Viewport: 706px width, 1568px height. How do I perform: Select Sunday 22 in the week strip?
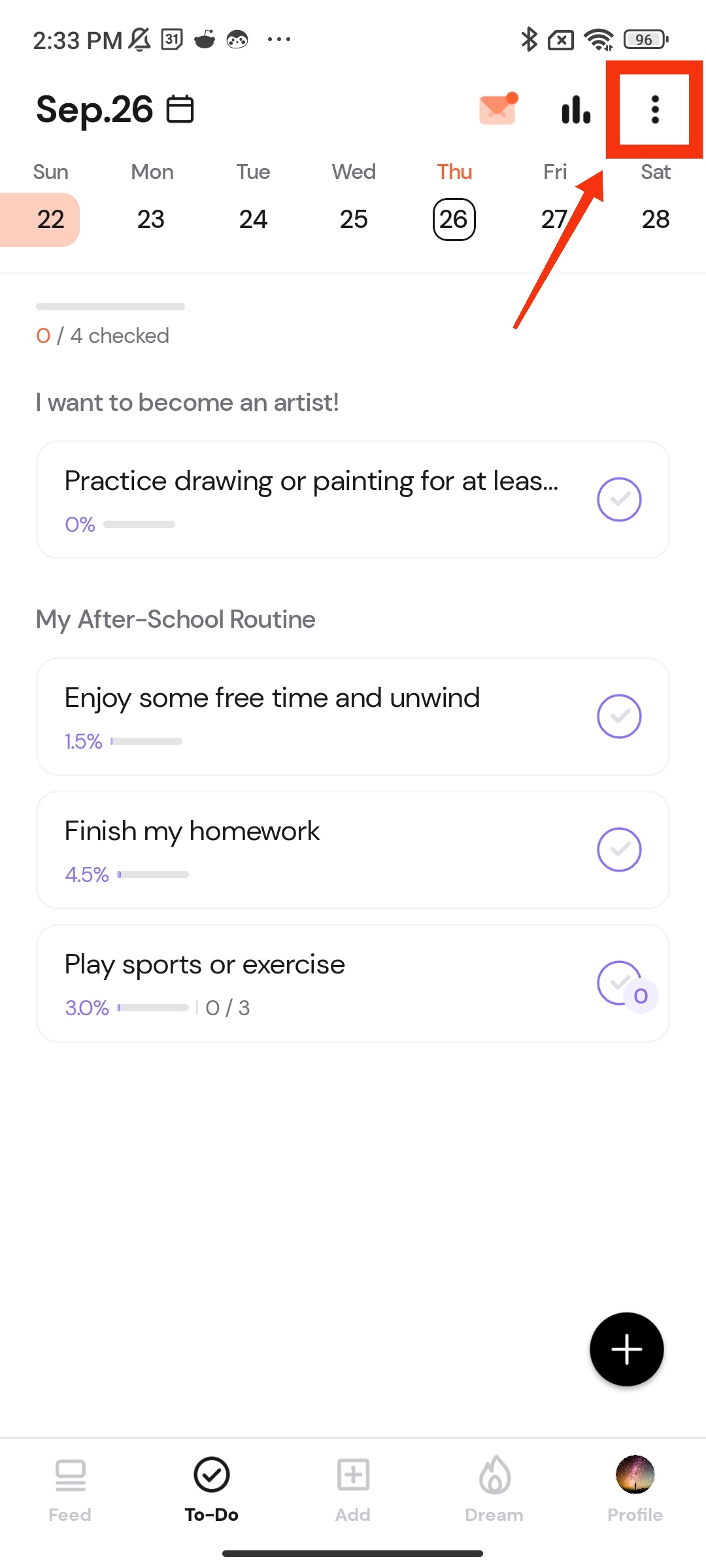click(50, 219)
